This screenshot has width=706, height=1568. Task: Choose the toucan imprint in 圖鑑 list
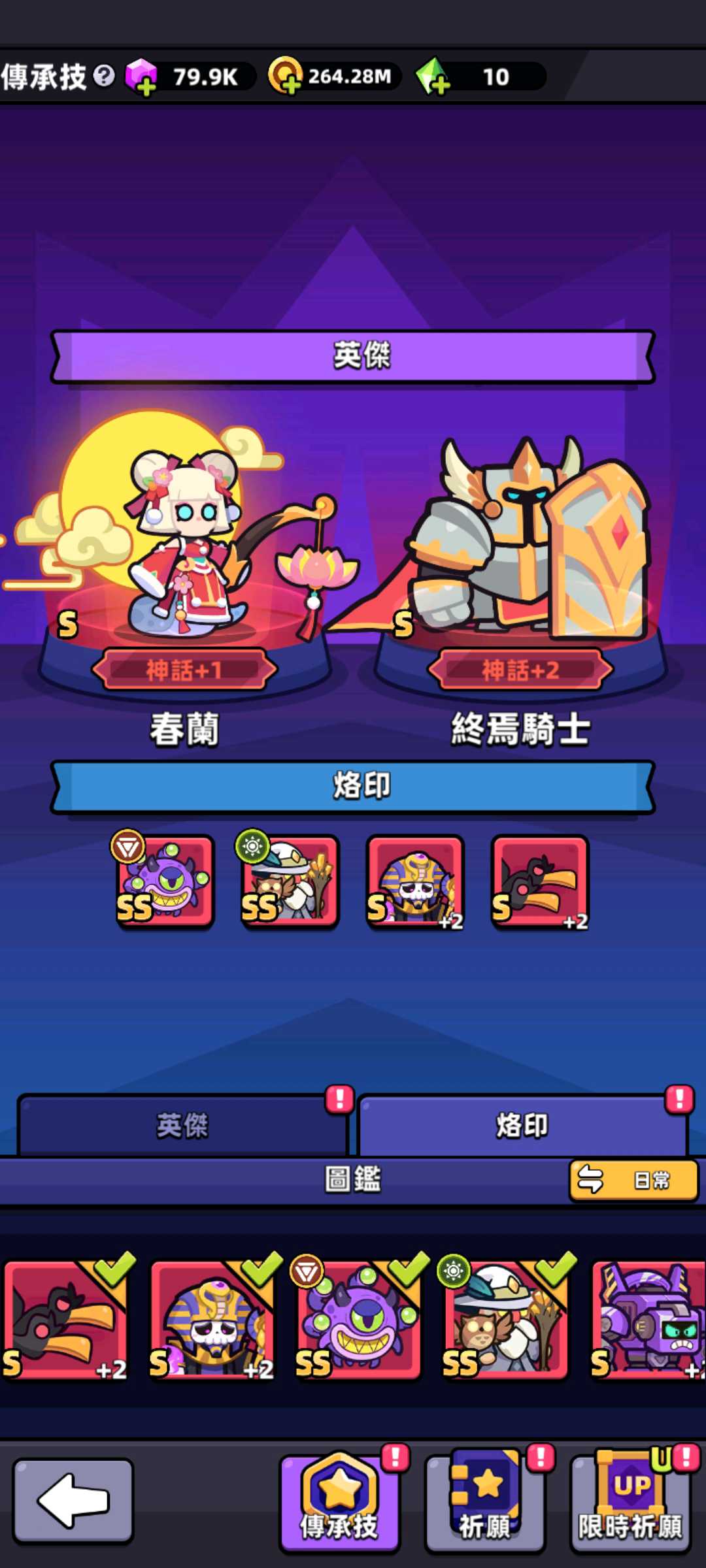click(x=65, y=1321)
